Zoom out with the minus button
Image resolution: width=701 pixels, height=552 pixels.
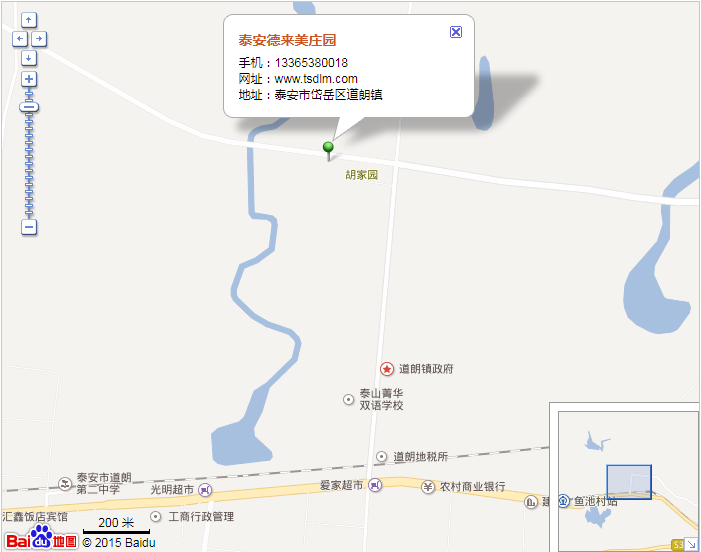[29, 227]
